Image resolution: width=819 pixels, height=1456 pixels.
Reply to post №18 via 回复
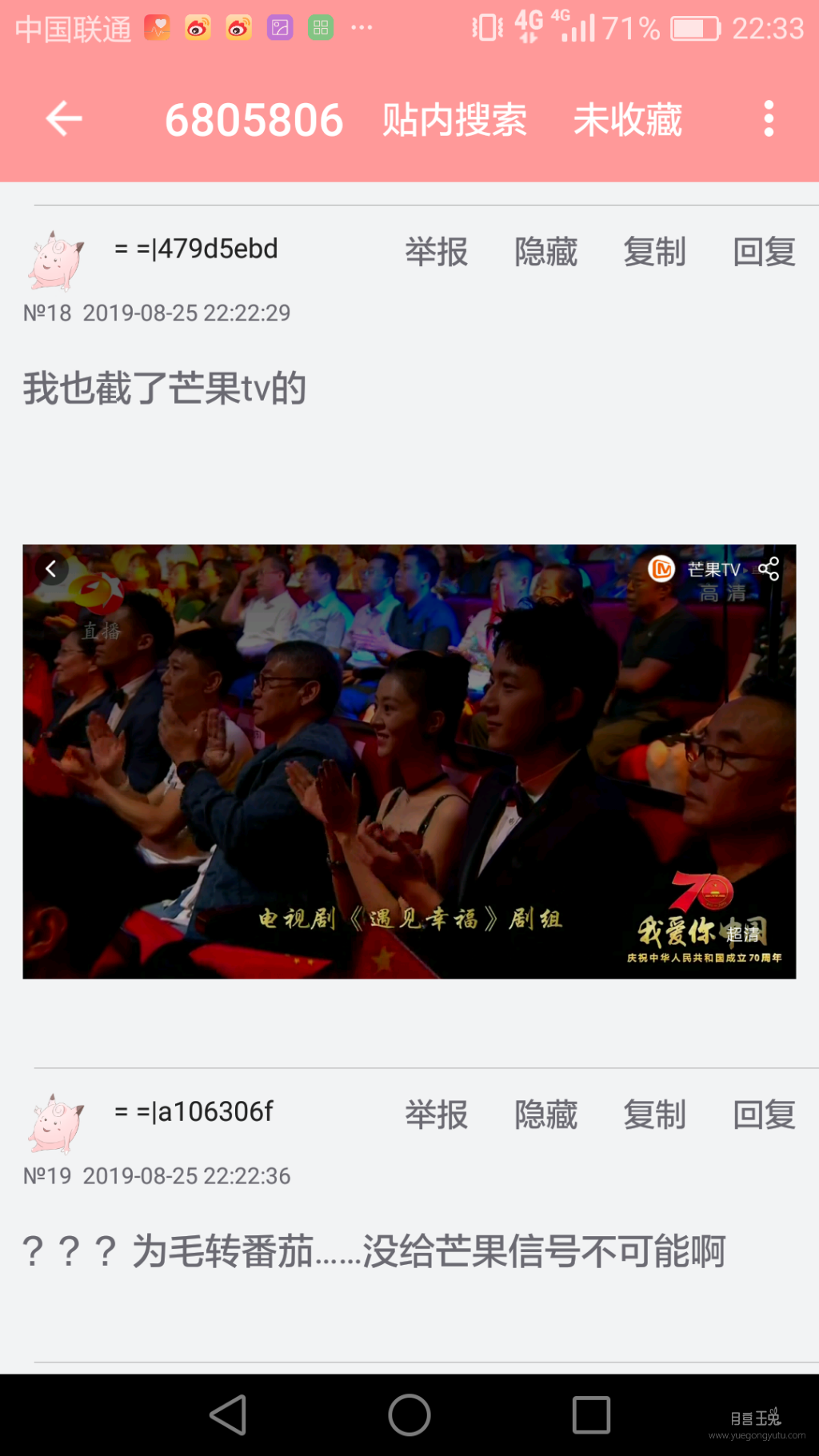[763, 252]
